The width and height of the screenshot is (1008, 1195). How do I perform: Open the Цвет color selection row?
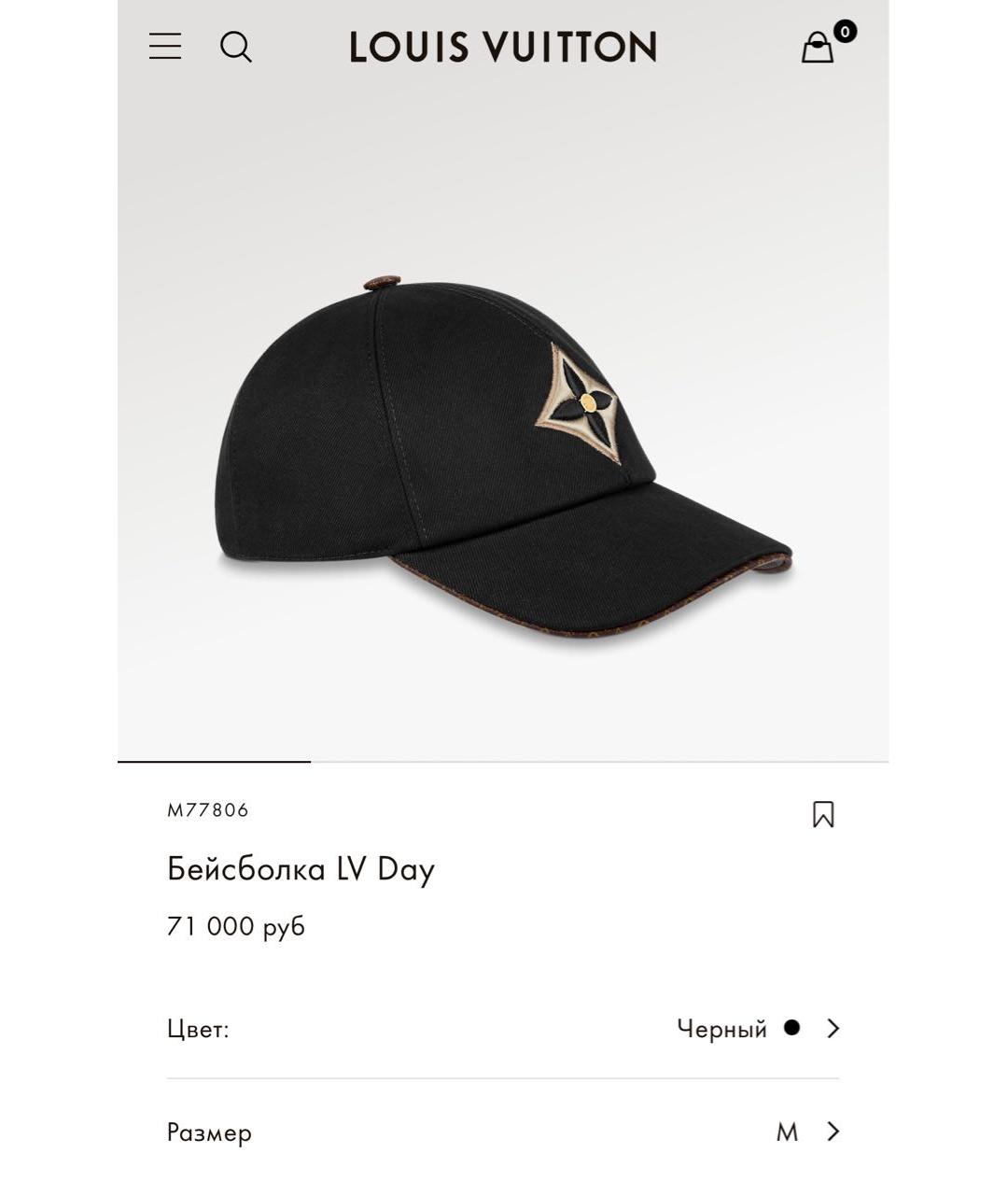click(x=503, y=1029)
